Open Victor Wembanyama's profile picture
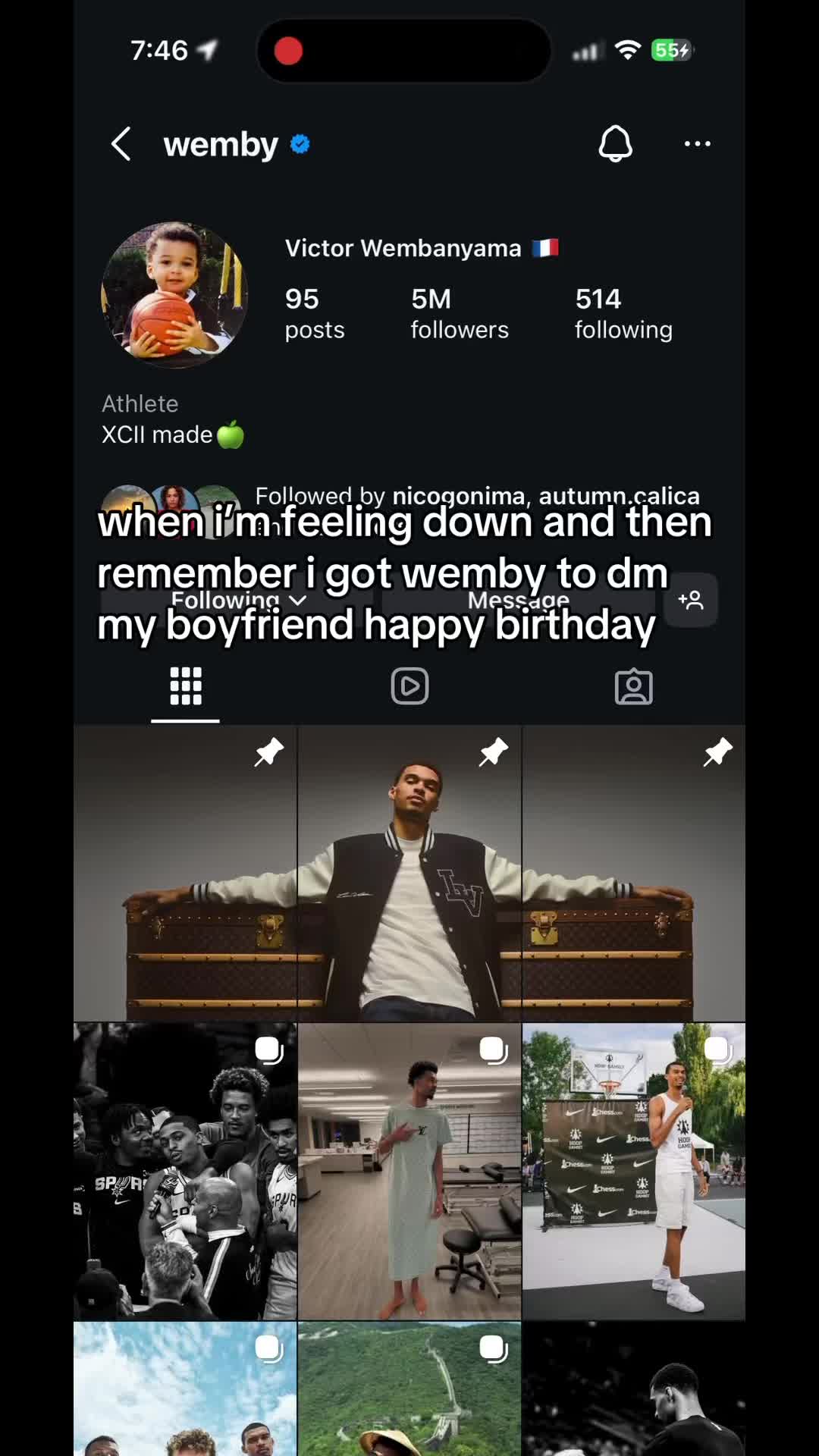This screenshot has width=819, height=1456. pyautogui.click(x=174, y=295)
